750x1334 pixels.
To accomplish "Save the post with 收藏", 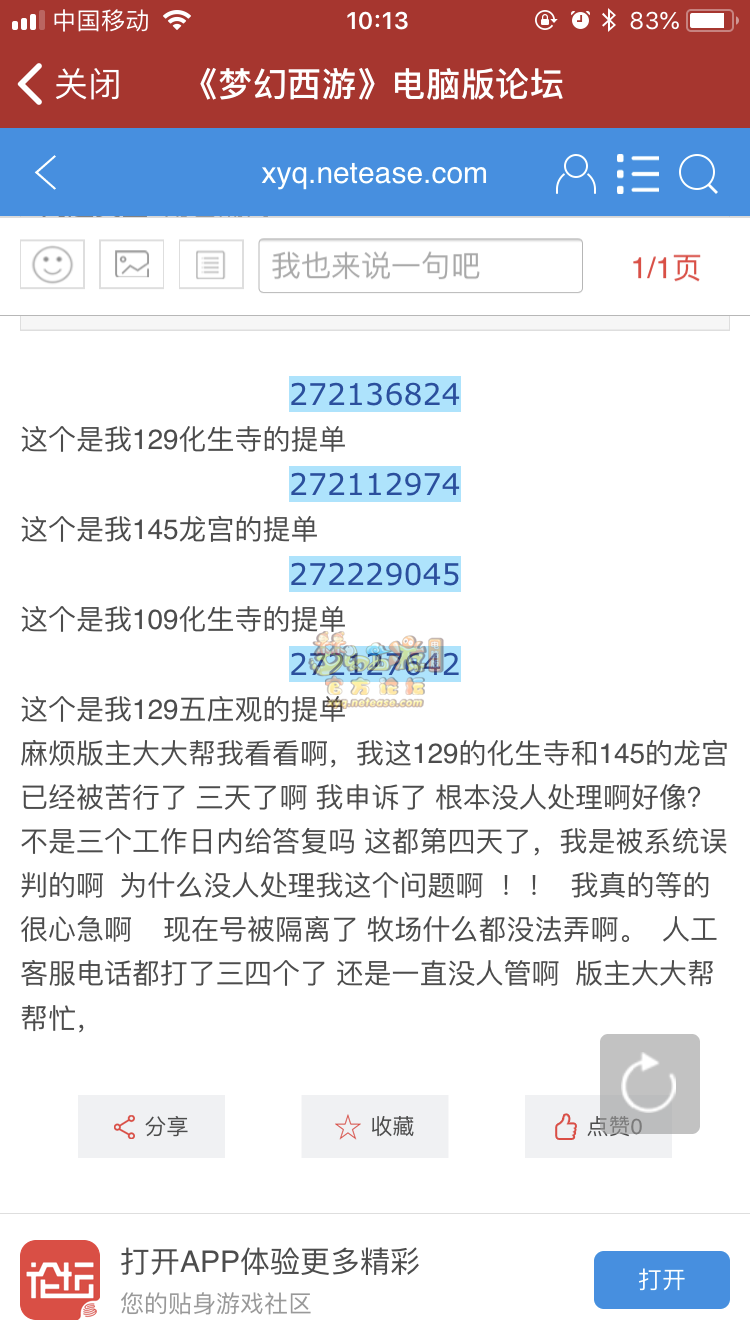I will pyautogui.click(x=375, y=1126).
